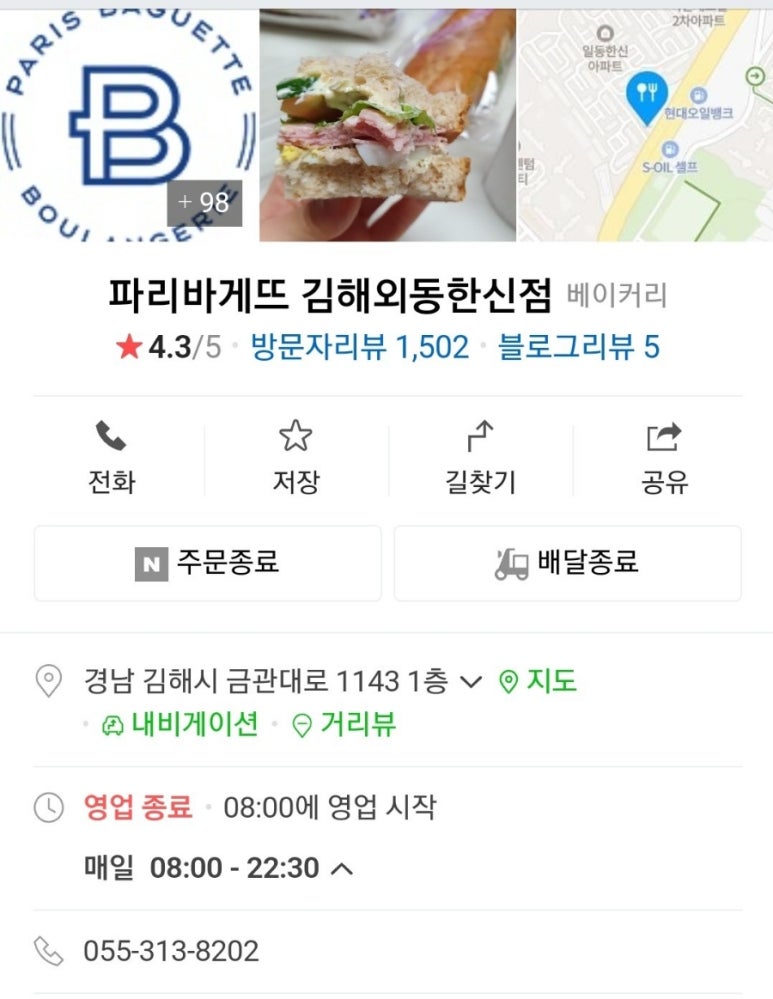The width and height of the screenshot is (773, 999).
Task: Launch 내비게이션 navigation
Action: [180, 724]
